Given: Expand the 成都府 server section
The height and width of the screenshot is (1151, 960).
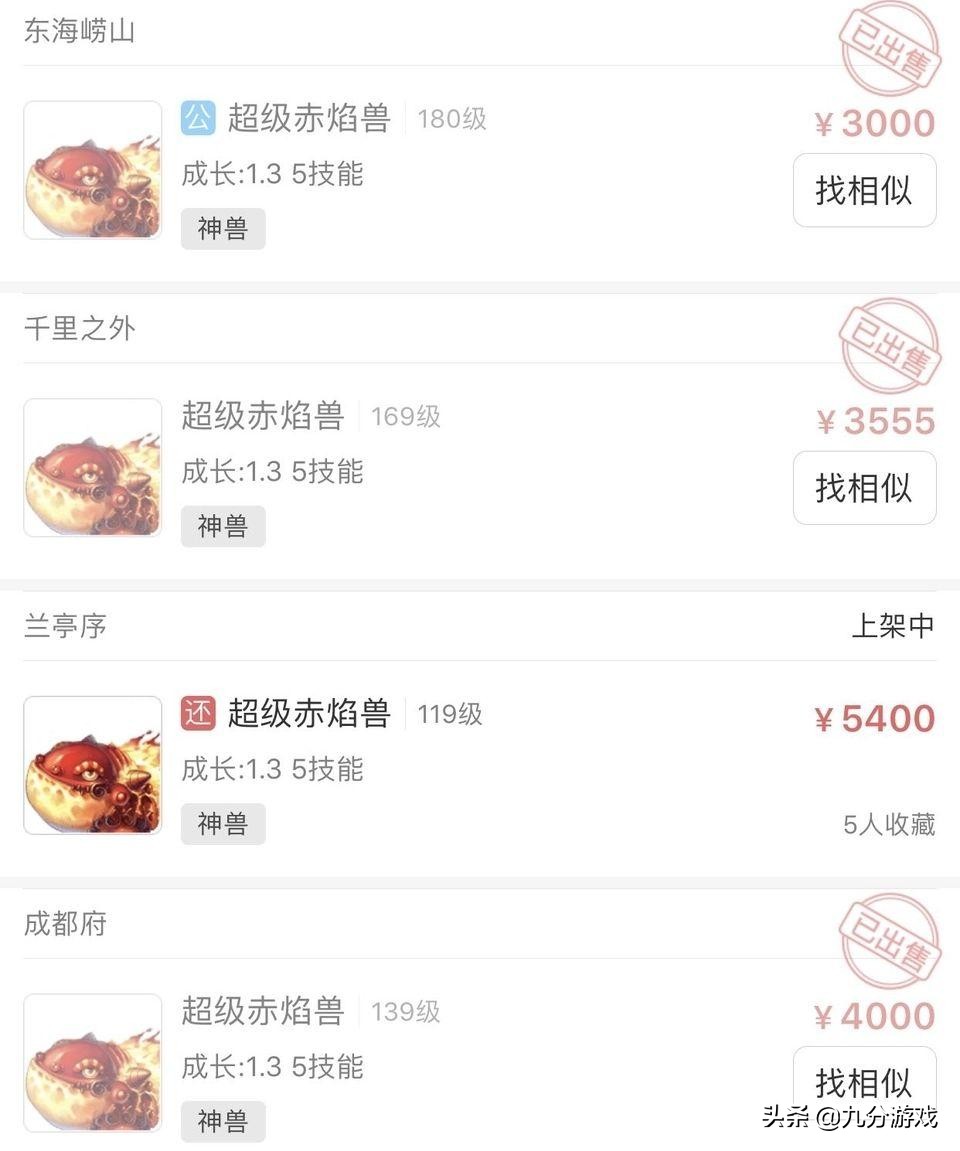Looking at the screenshot, I should (x=64, y=925).
